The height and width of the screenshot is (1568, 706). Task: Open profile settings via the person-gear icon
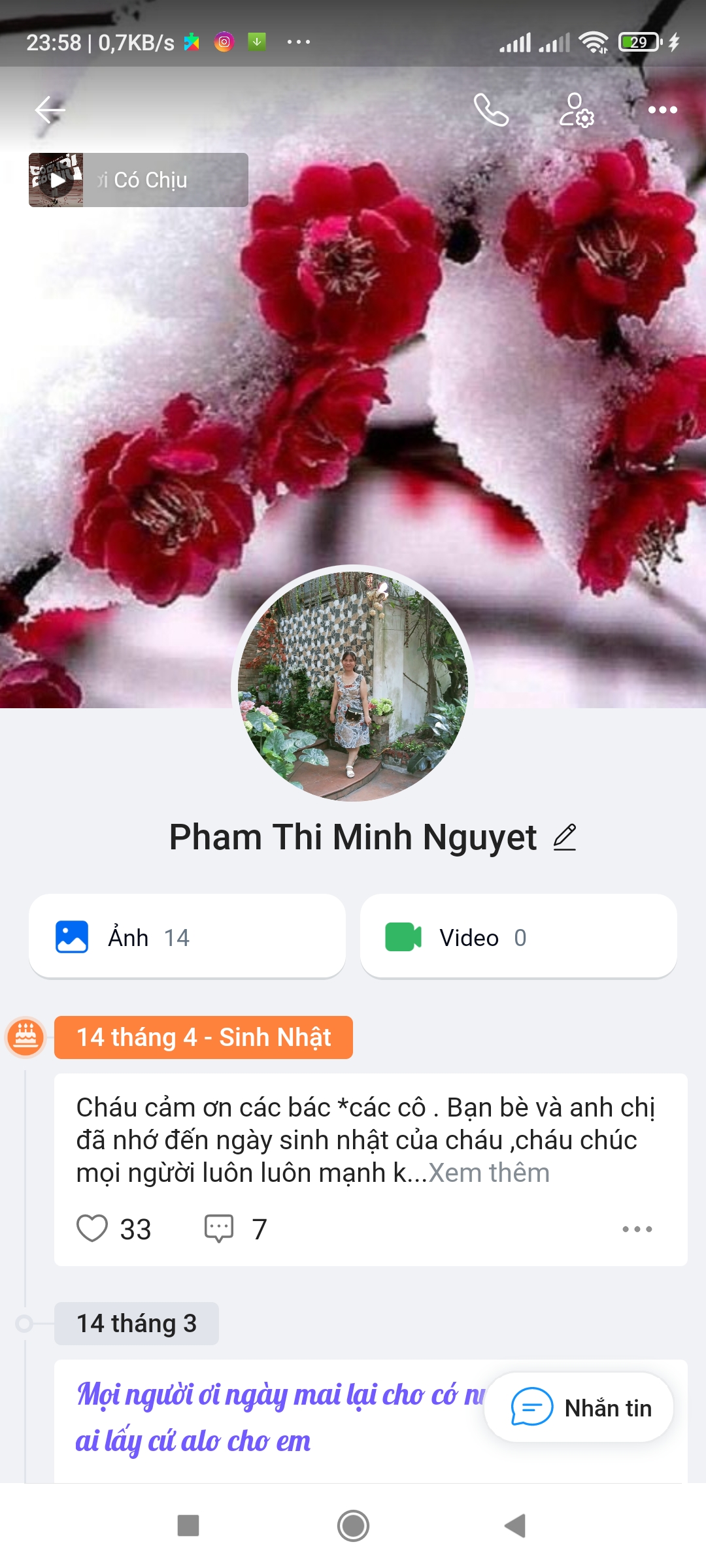575,111
